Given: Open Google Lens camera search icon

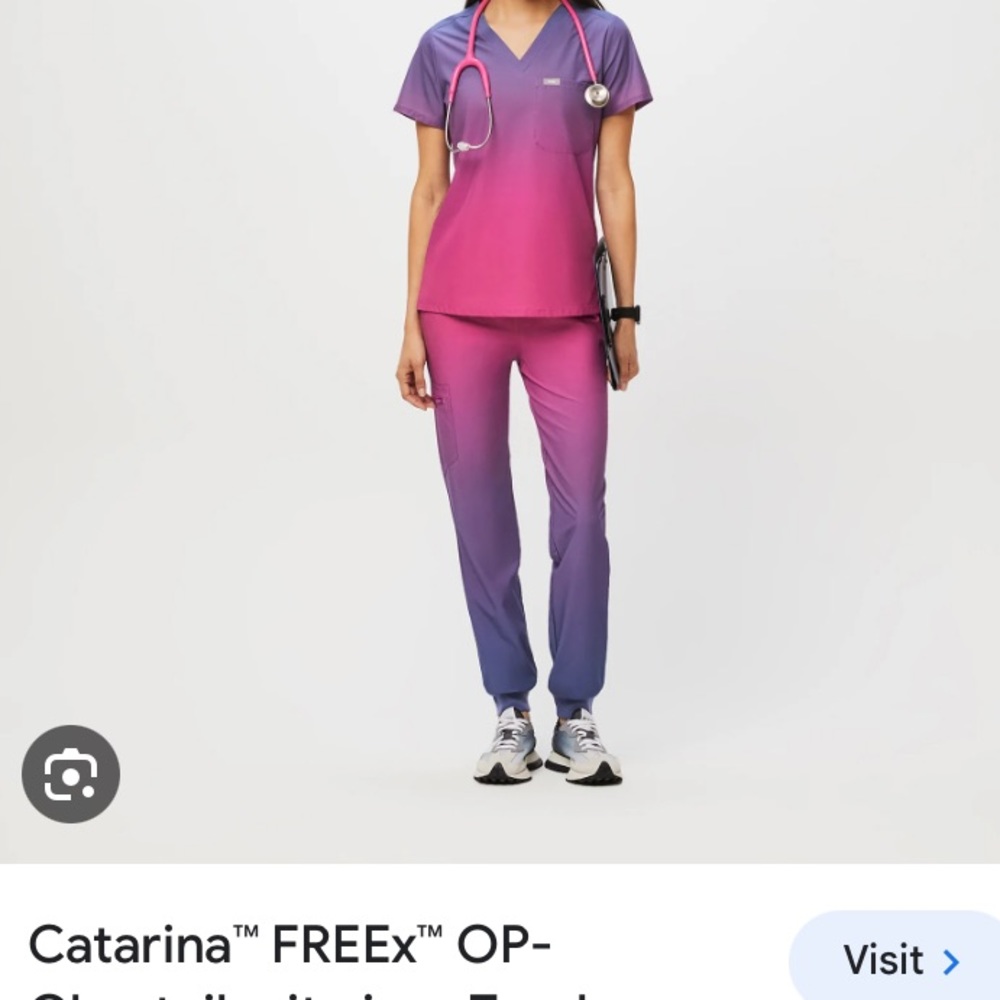Looking at the screenshot, I should click(71, 774).
